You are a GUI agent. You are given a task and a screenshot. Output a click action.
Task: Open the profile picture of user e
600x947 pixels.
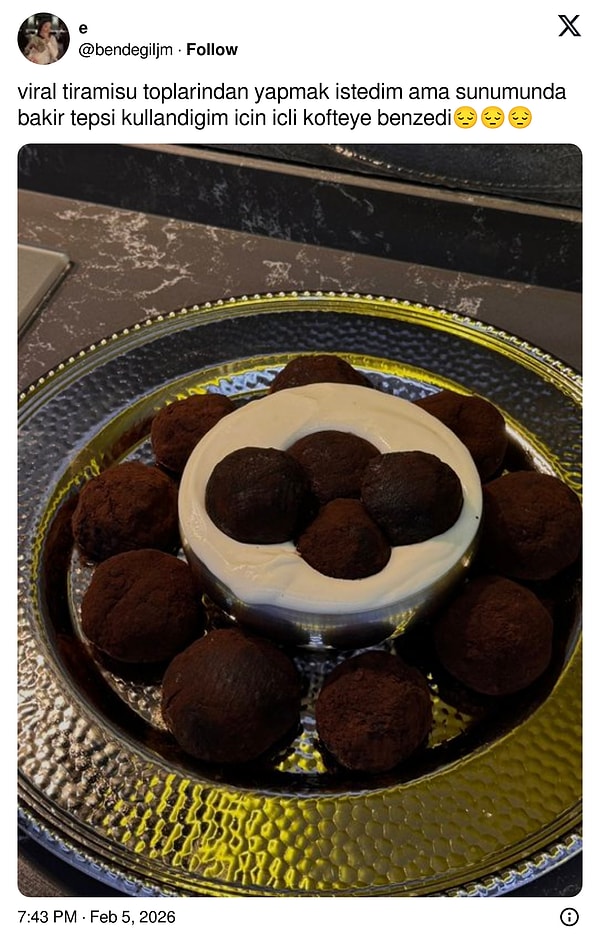pos(43,39)
